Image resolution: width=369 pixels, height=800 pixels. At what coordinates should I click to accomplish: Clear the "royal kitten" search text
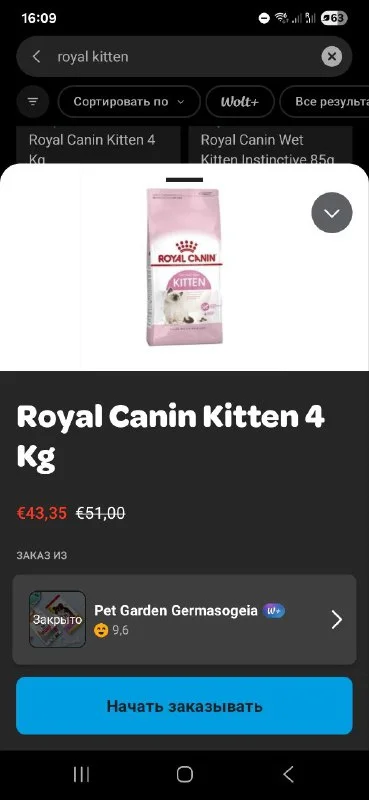click(331, 57)
